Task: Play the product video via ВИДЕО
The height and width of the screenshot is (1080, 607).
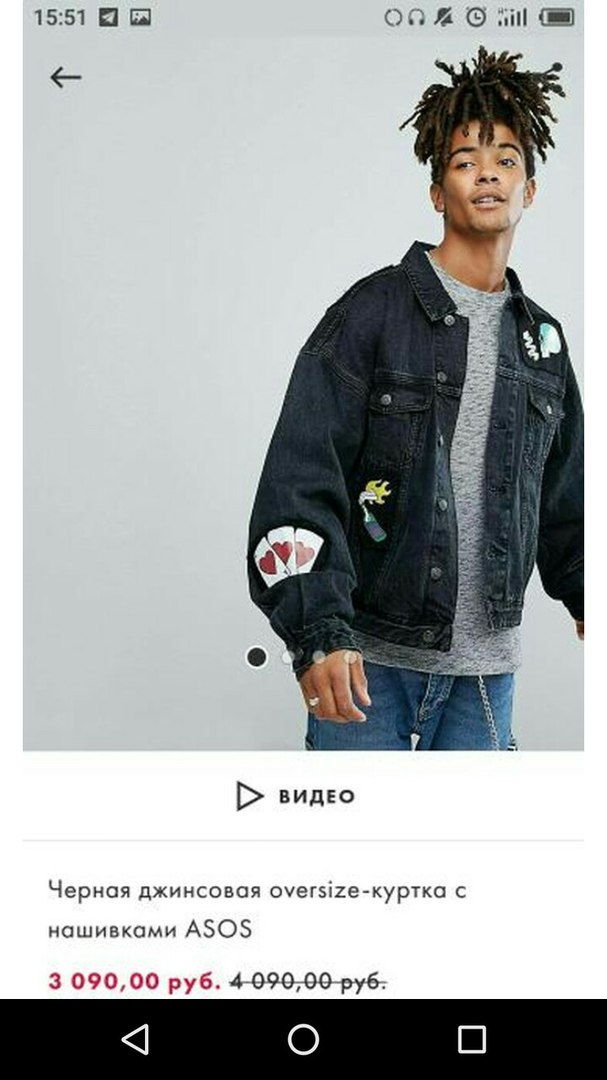Action: pyautogui.click(x=296, y=796)
